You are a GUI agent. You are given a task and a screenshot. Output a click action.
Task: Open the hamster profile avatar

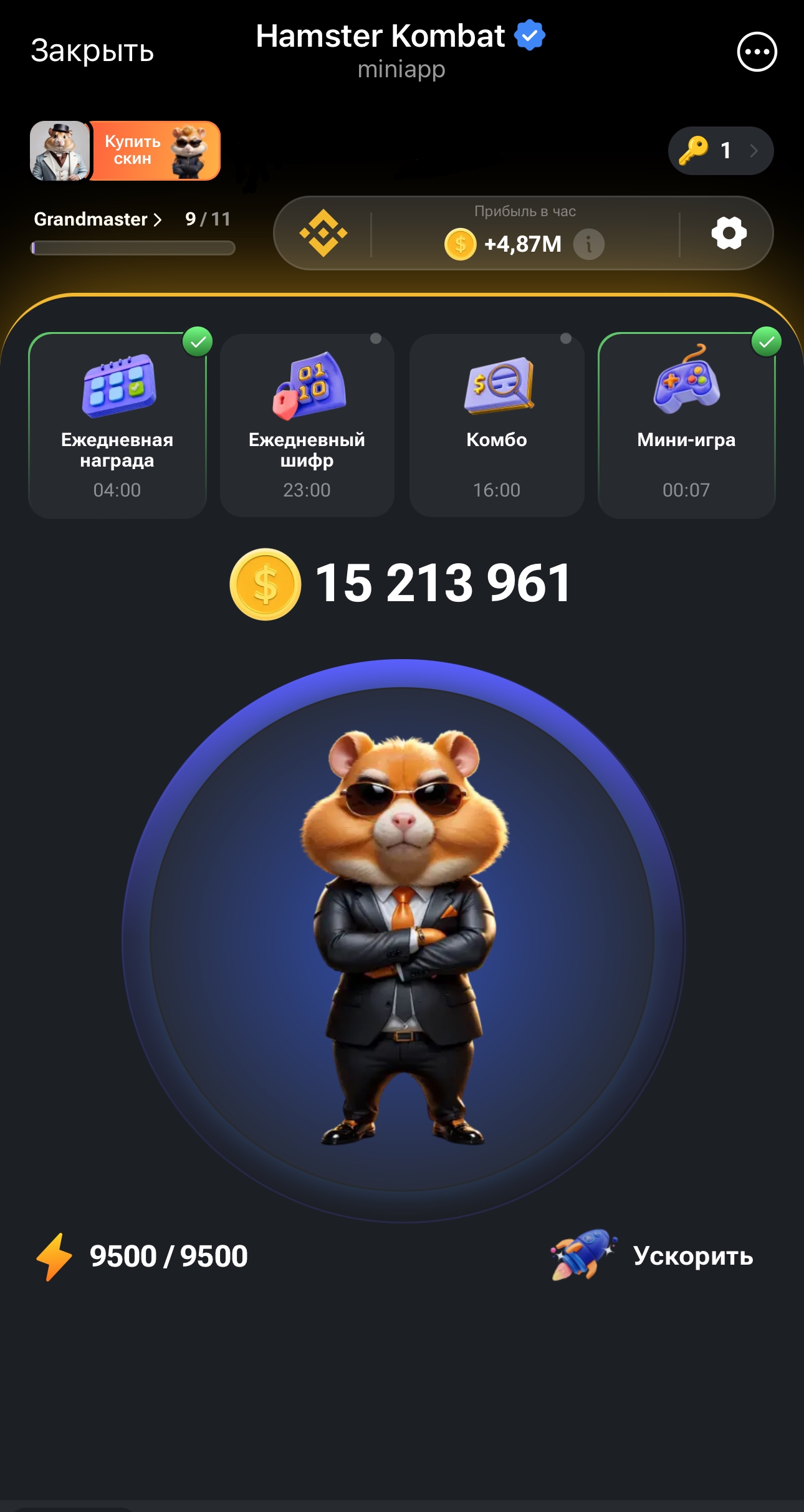[60, 151]
